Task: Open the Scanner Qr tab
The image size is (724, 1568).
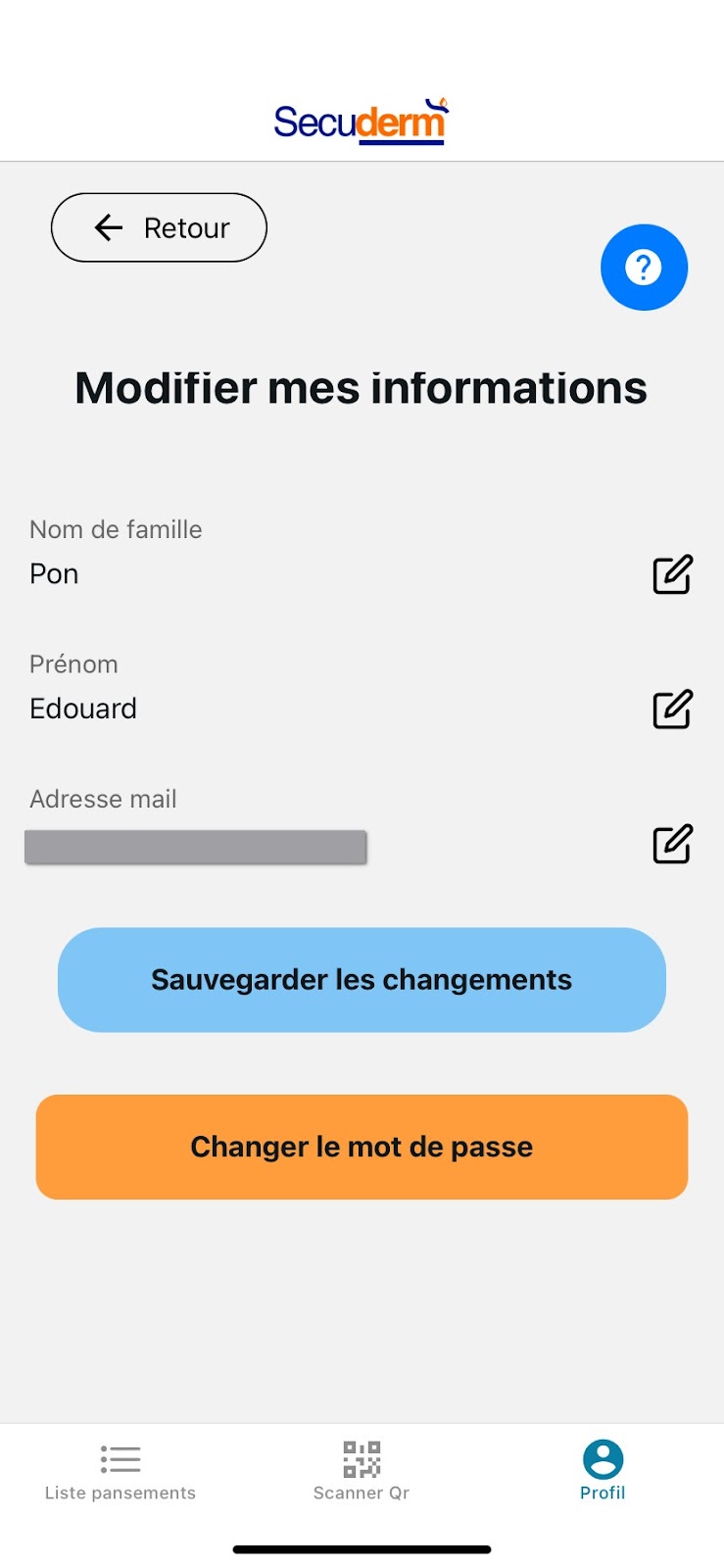Action: (x=362, y=1471)
